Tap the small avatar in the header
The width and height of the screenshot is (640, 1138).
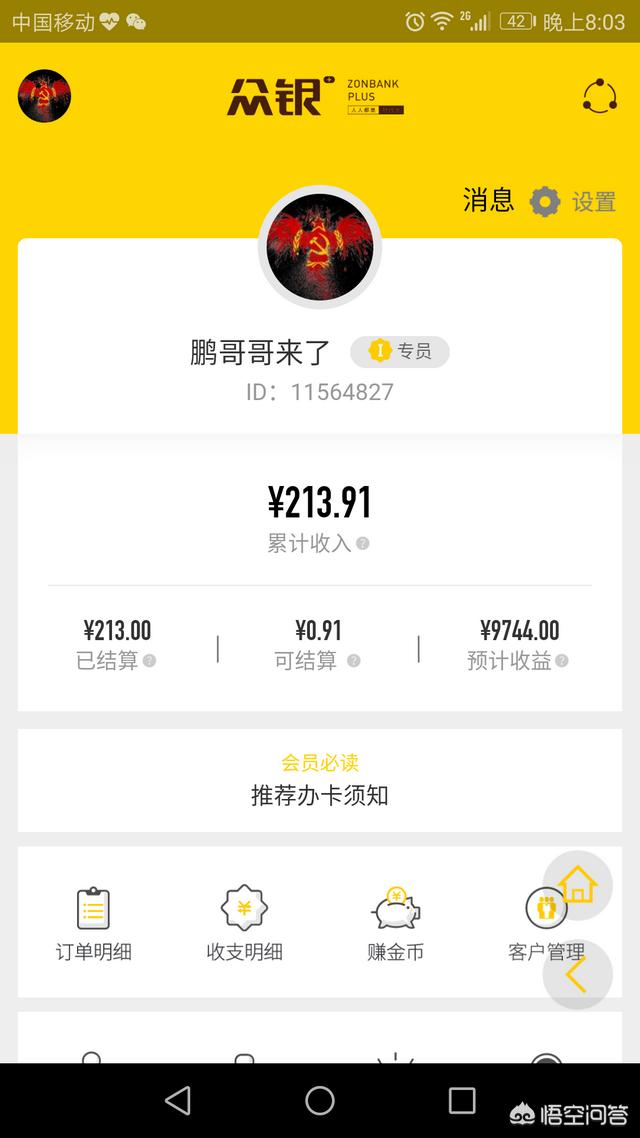pos(44,96)
